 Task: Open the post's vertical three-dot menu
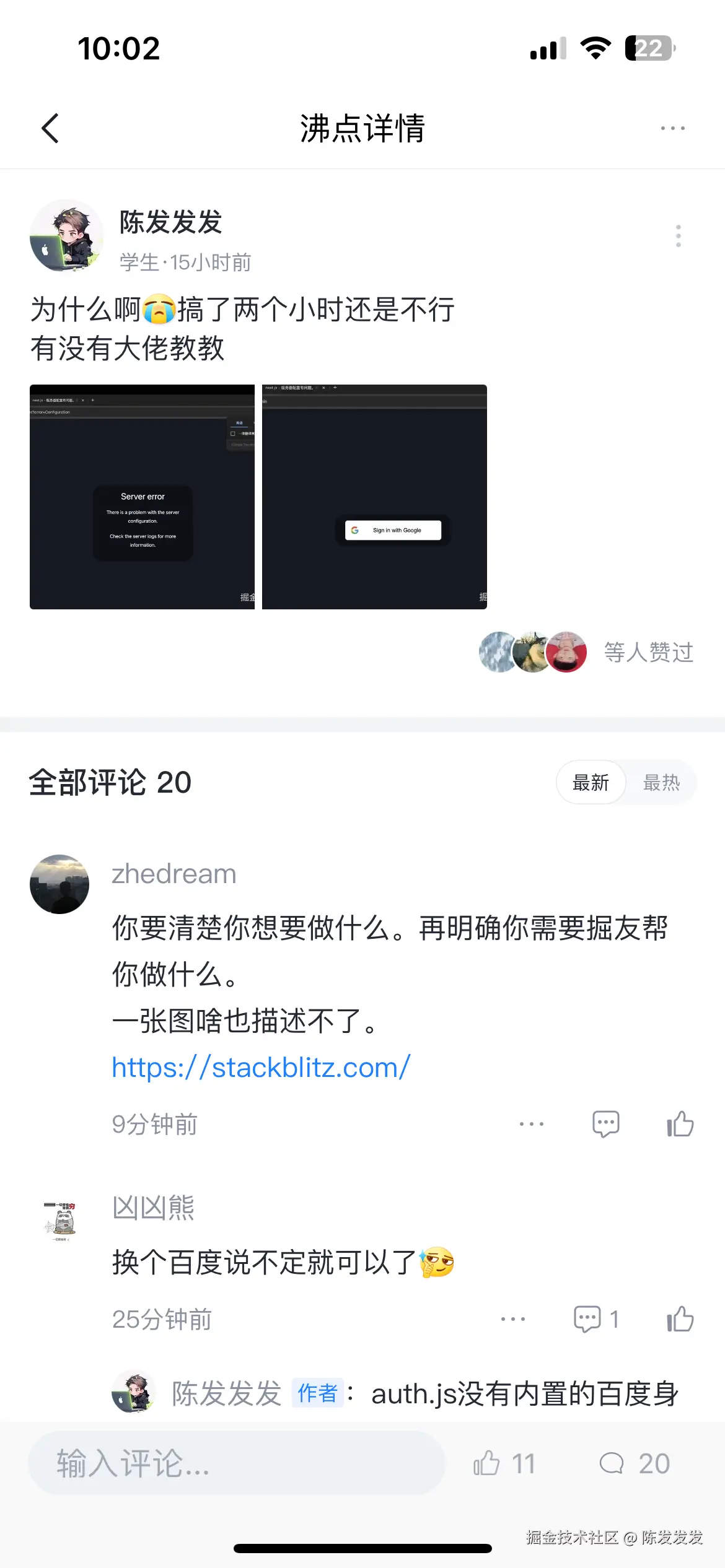click(679, 235)
